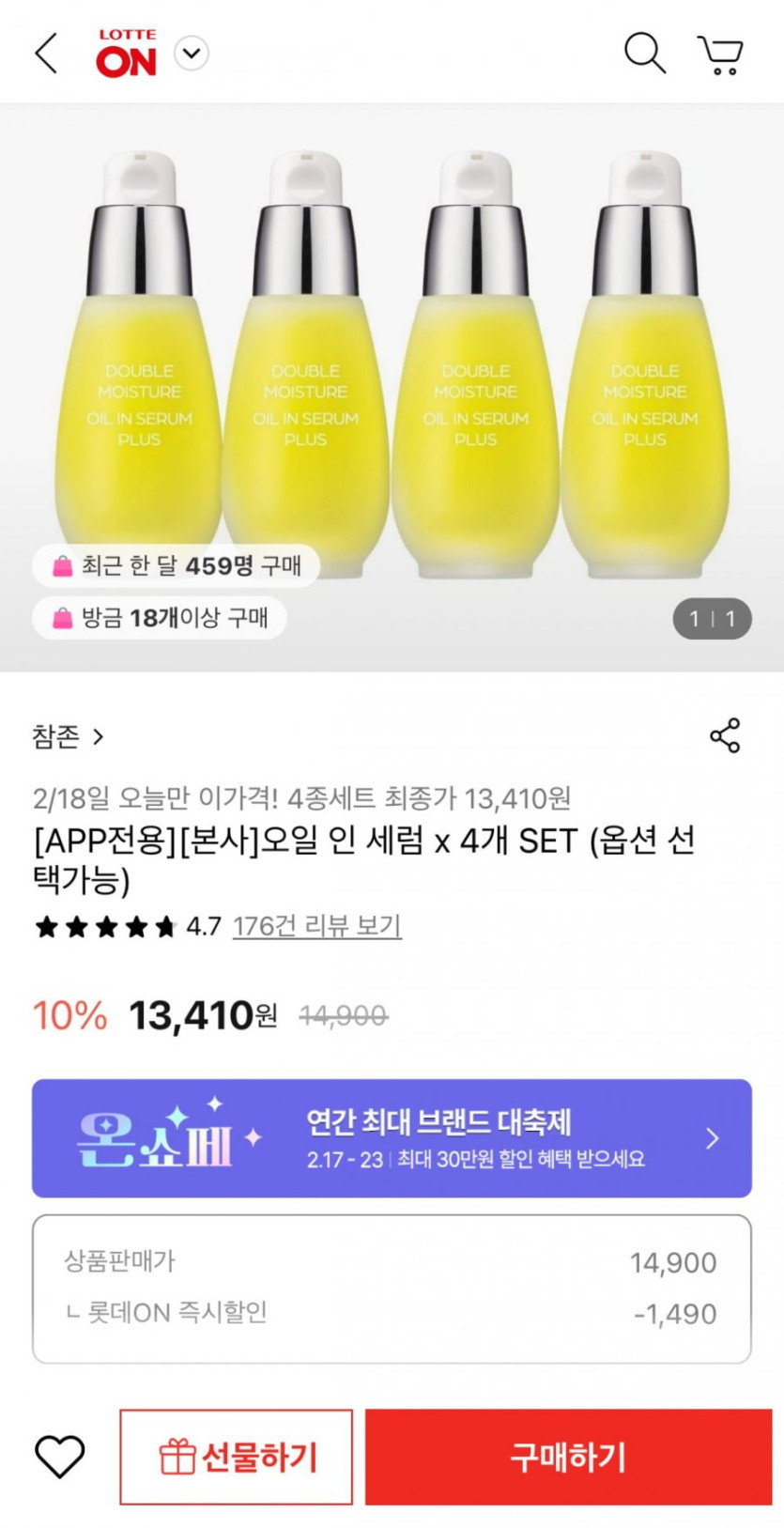Add product to wishlist with heart icon

60,1457
